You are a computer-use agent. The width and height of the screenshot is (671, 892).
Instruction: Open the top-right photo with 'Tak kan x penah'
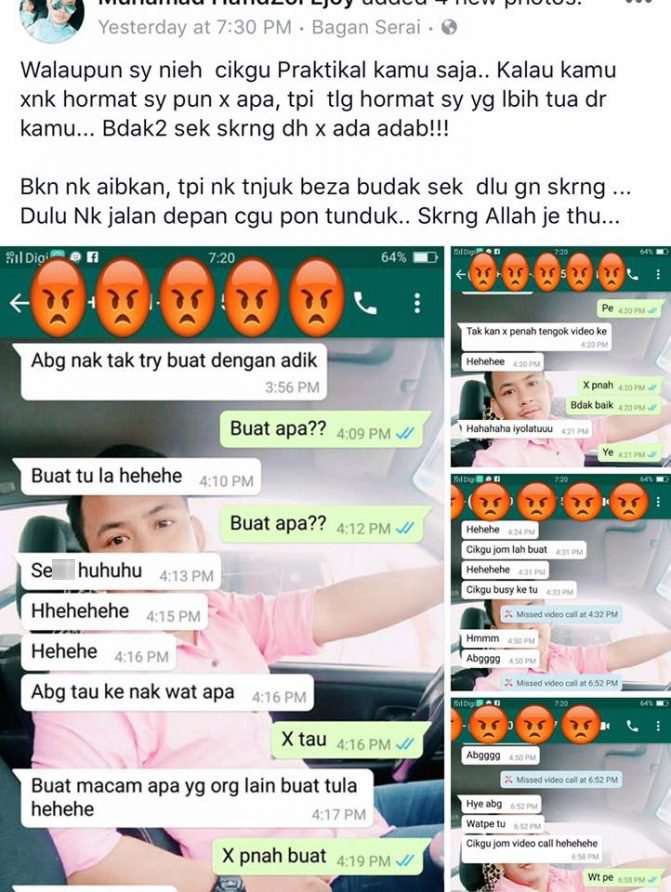(x=560, y=356)
